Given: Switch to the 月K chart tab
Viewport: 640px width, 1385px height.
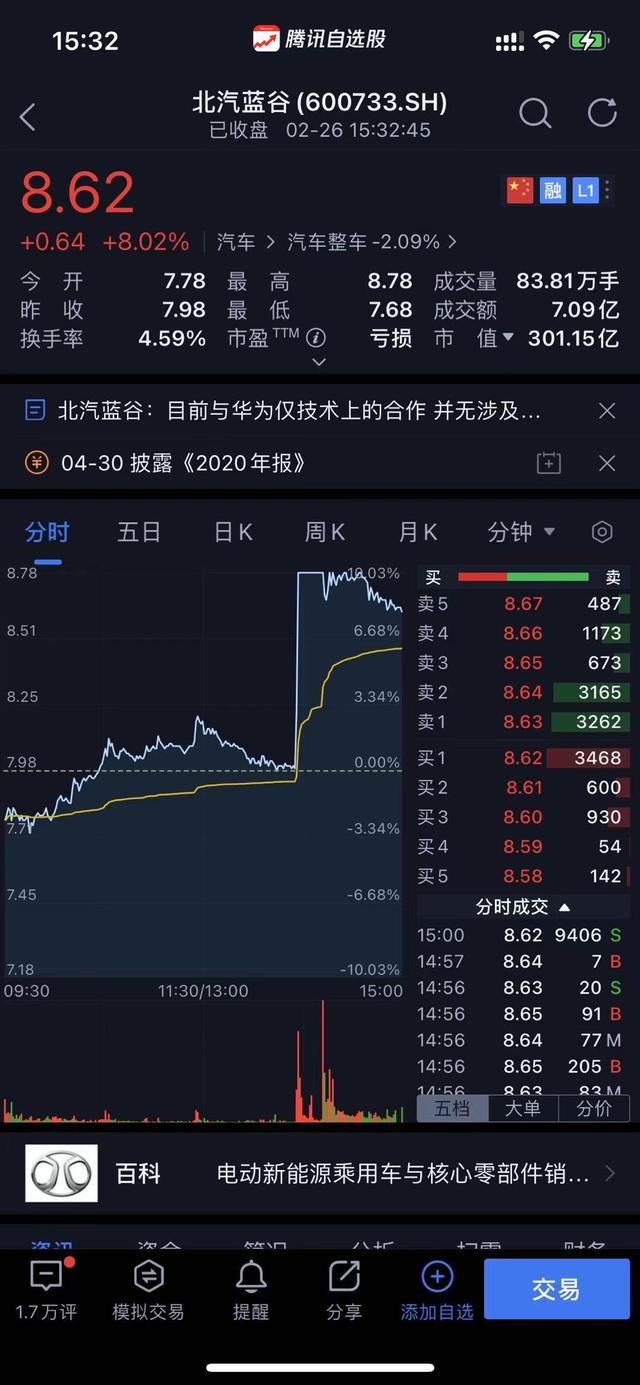Looking at the screenshot, I should [417, 532].
